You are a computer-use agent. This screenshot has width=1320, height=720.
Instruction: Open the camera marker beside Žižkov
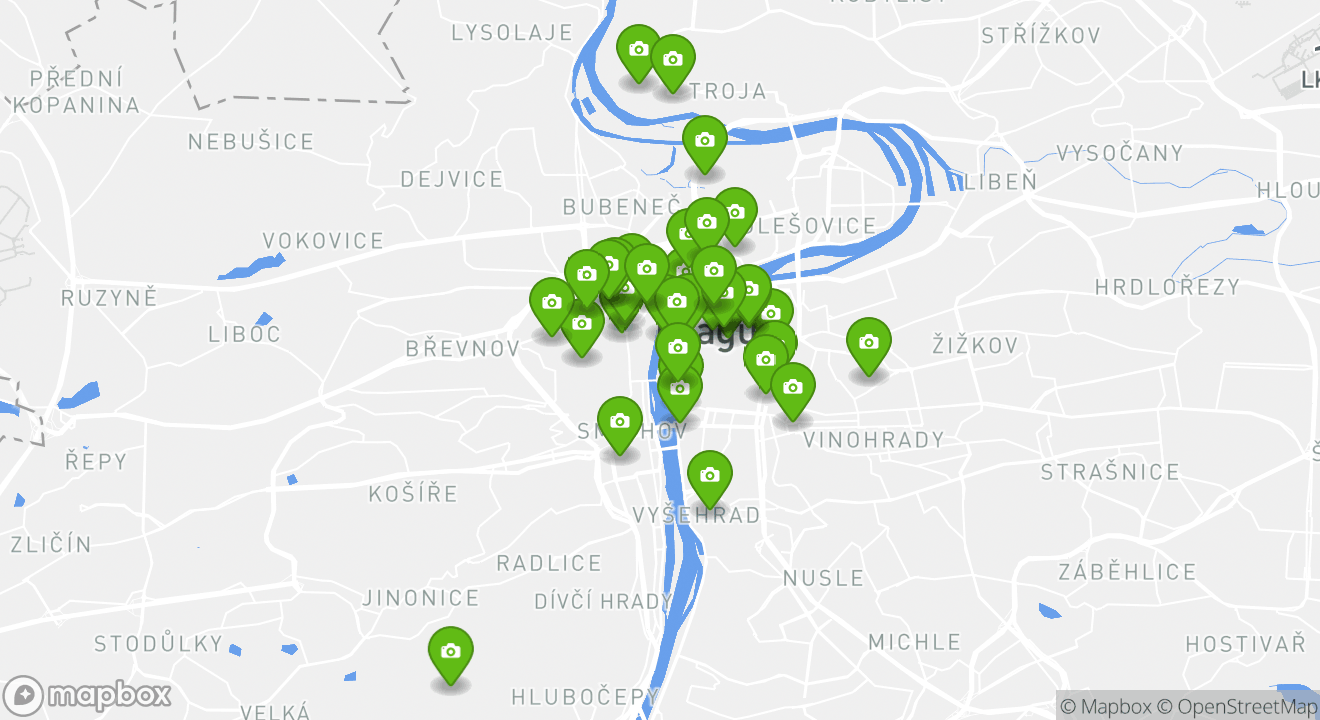pyautogui.click(x=868, y=343)
